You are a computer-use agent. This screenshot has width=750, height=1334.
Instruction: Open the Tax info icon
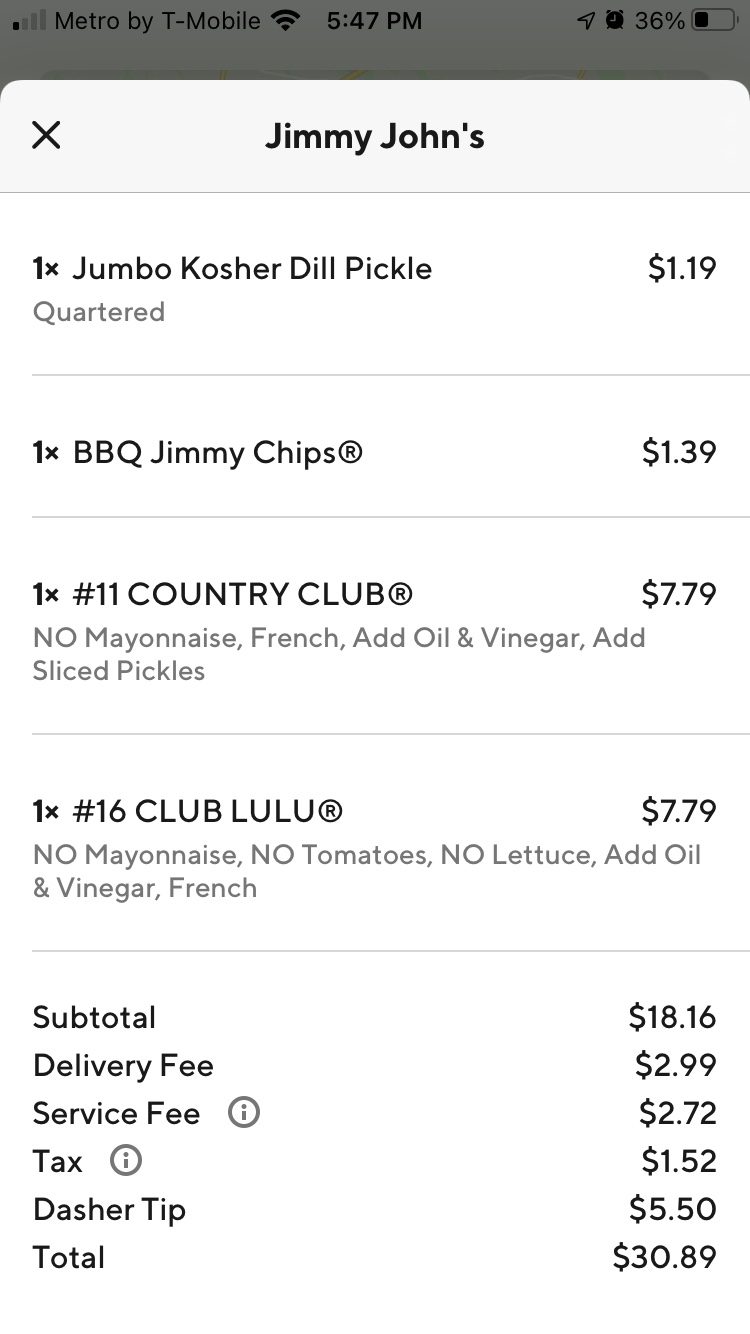tap(126, 1161)
